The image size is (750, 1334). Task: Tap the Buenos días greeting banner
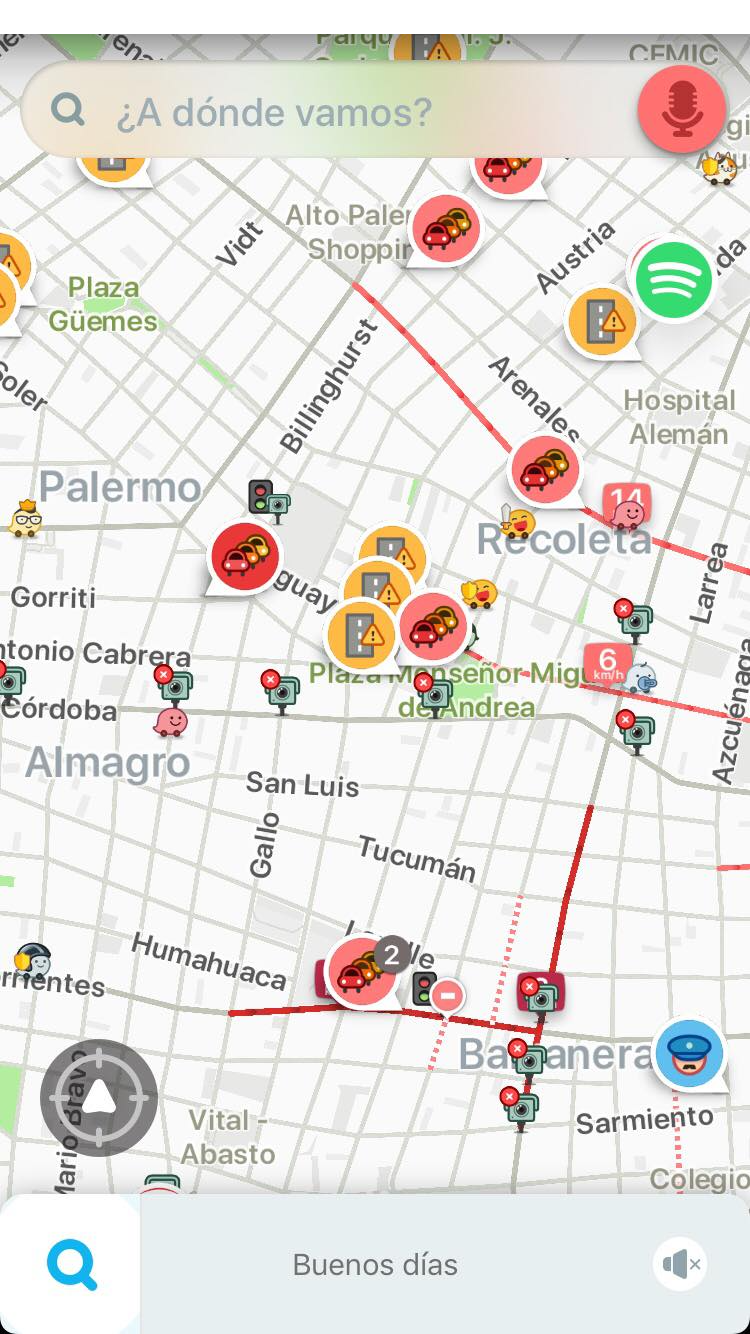coord(375,1263)
